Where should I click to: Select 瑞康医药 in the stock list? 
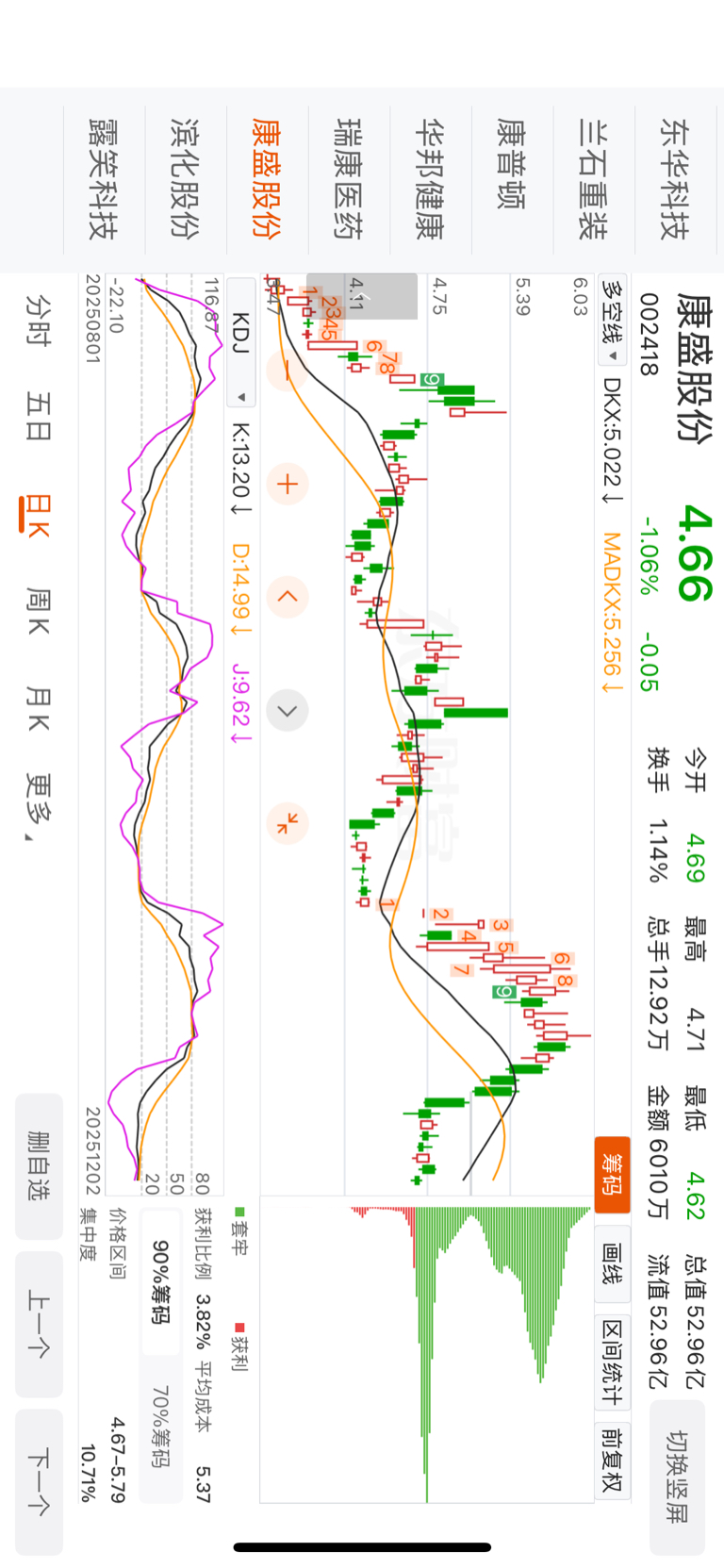[x=349, y=179]
